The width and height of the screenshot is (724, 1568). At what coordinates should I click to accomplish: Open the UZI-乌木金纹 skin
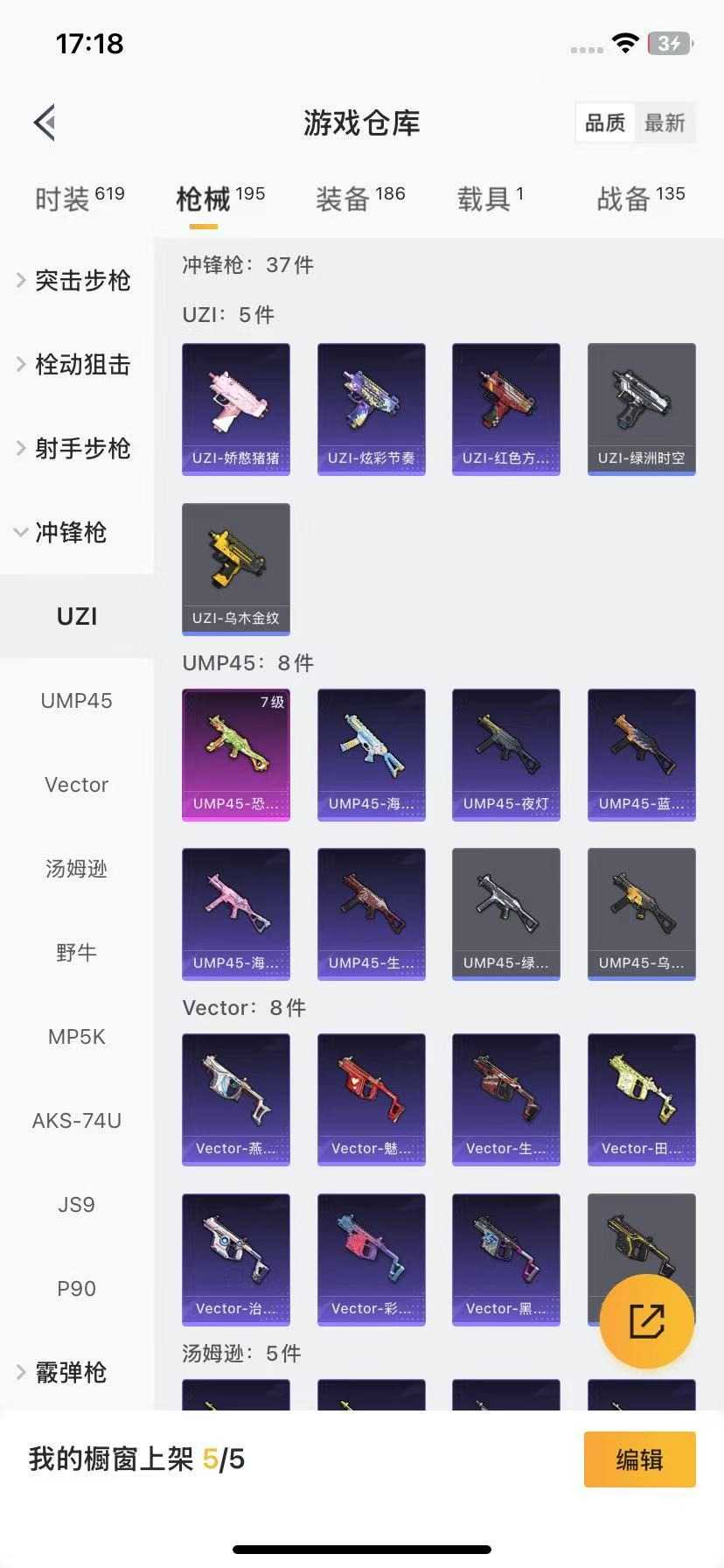236,568
